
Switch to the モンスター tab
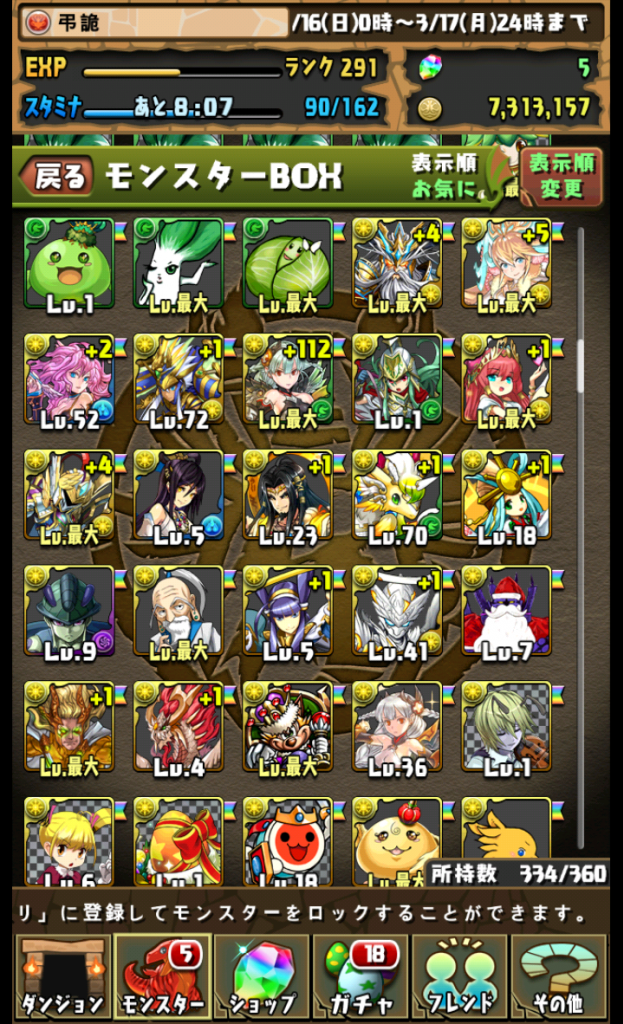tap(162, 974)
